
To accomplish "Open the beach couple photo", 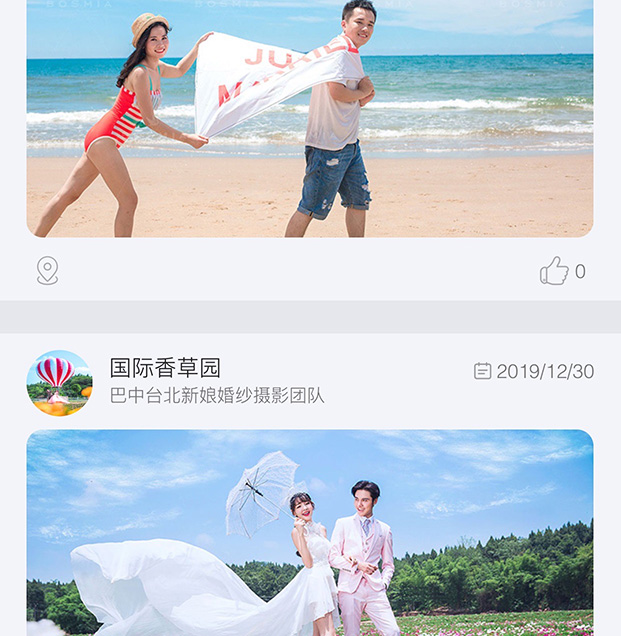I will 310,120.
